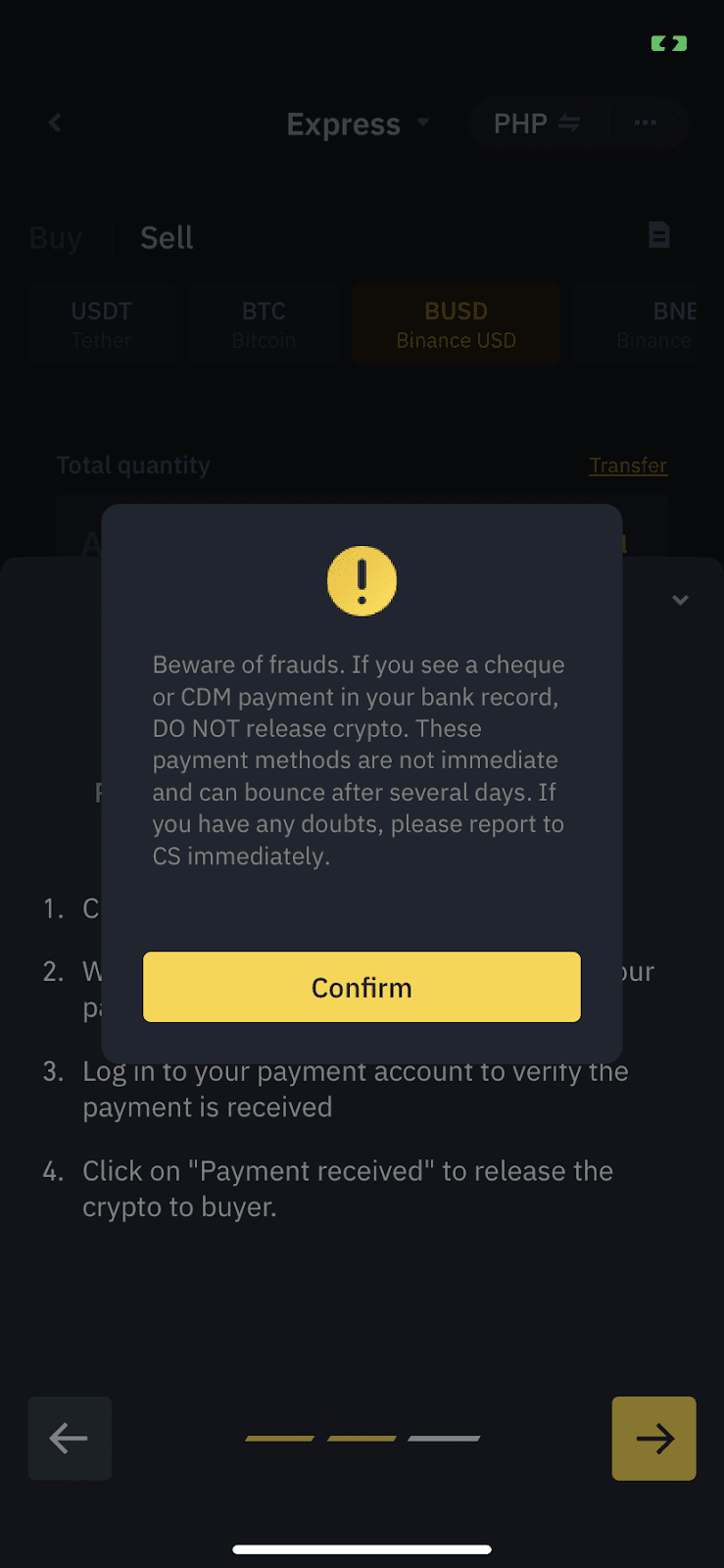Open the orders document icon
Viewport: 724px width, 1568px height.
point(659,235)
